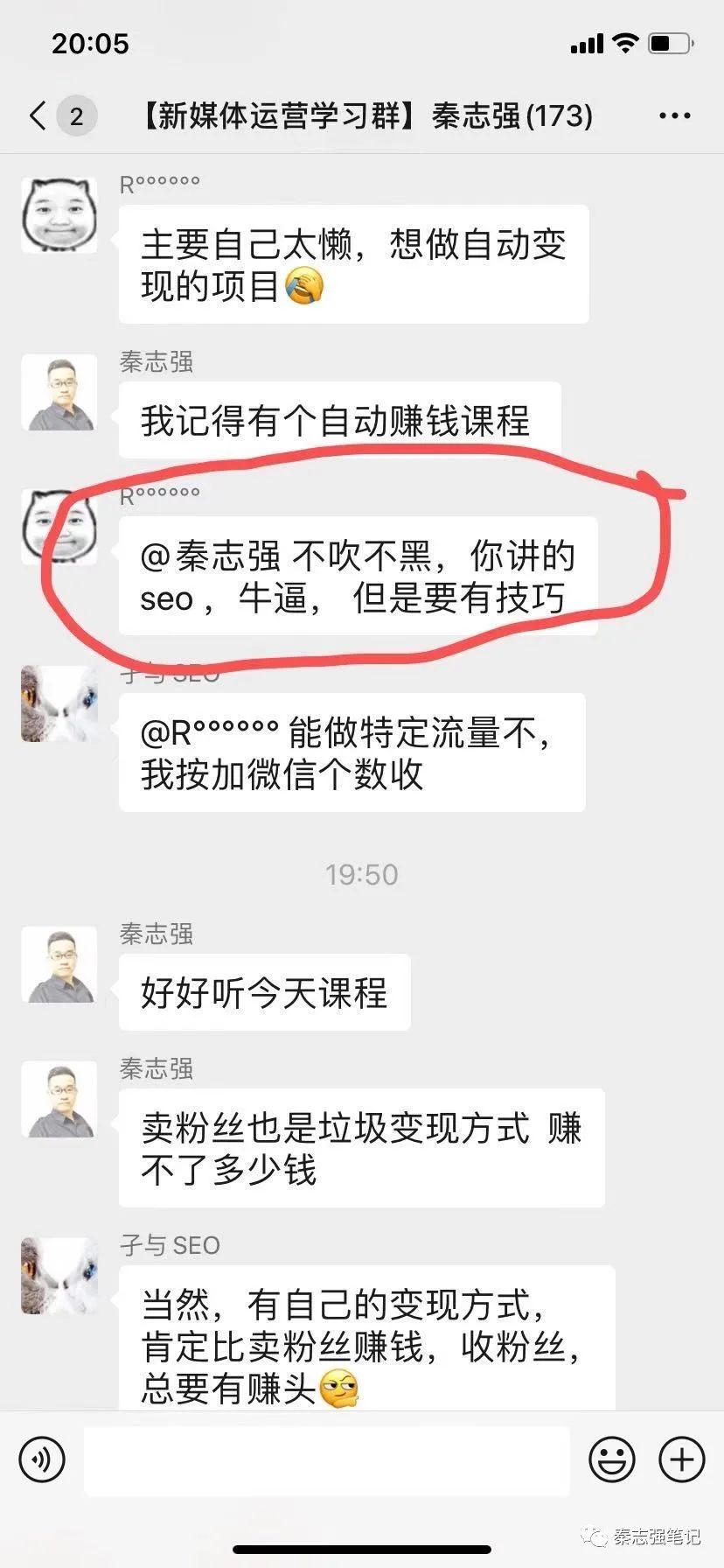View 秦志强's profile from 好好听今天课程 message
Viewport: 724px width, 1568px height.
point(59,964)
